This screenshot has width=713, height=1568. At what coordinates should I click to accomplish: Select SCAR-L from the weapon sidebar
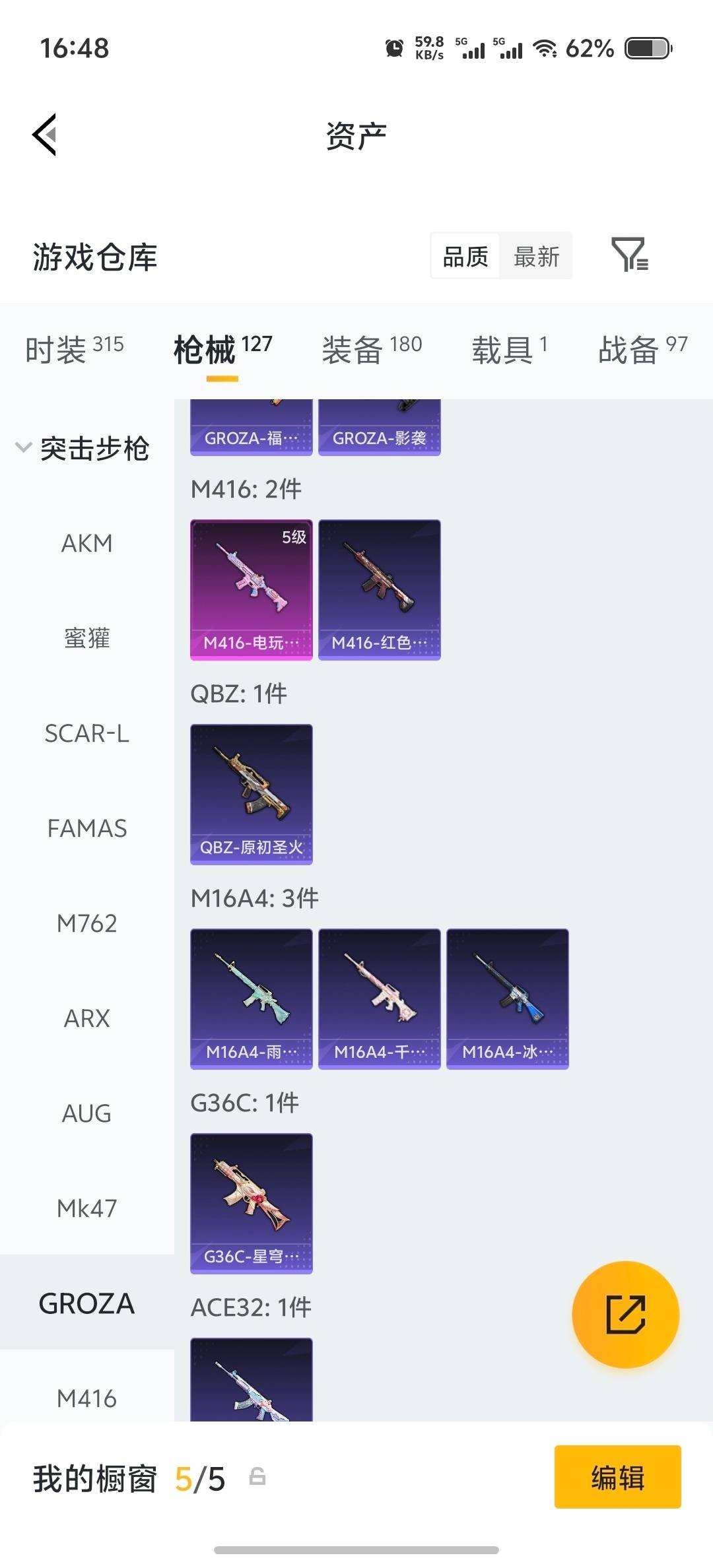(88, 734)
